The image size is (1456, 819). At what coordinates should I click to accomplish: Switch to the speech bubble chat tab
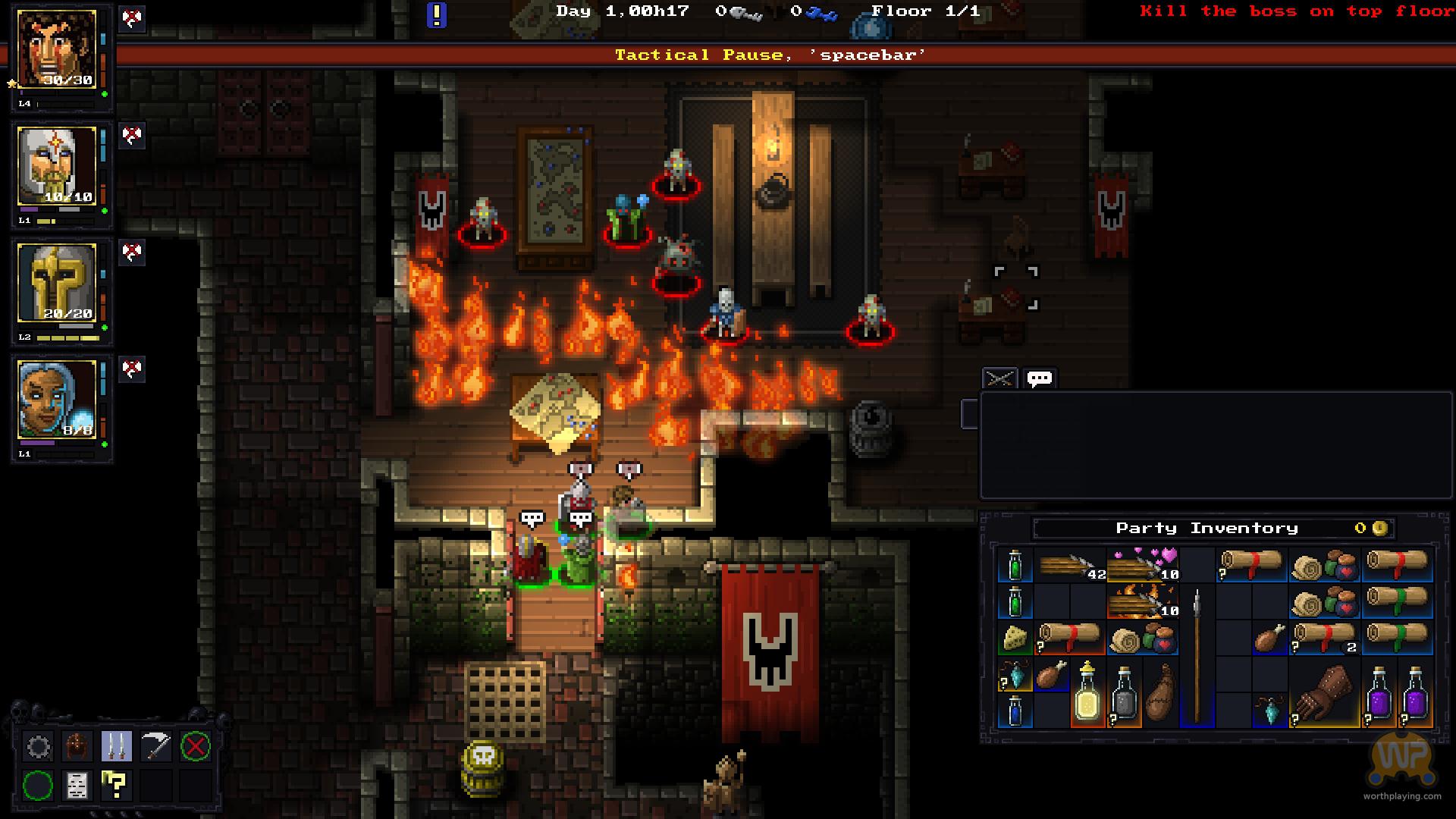coord(1039,378)
